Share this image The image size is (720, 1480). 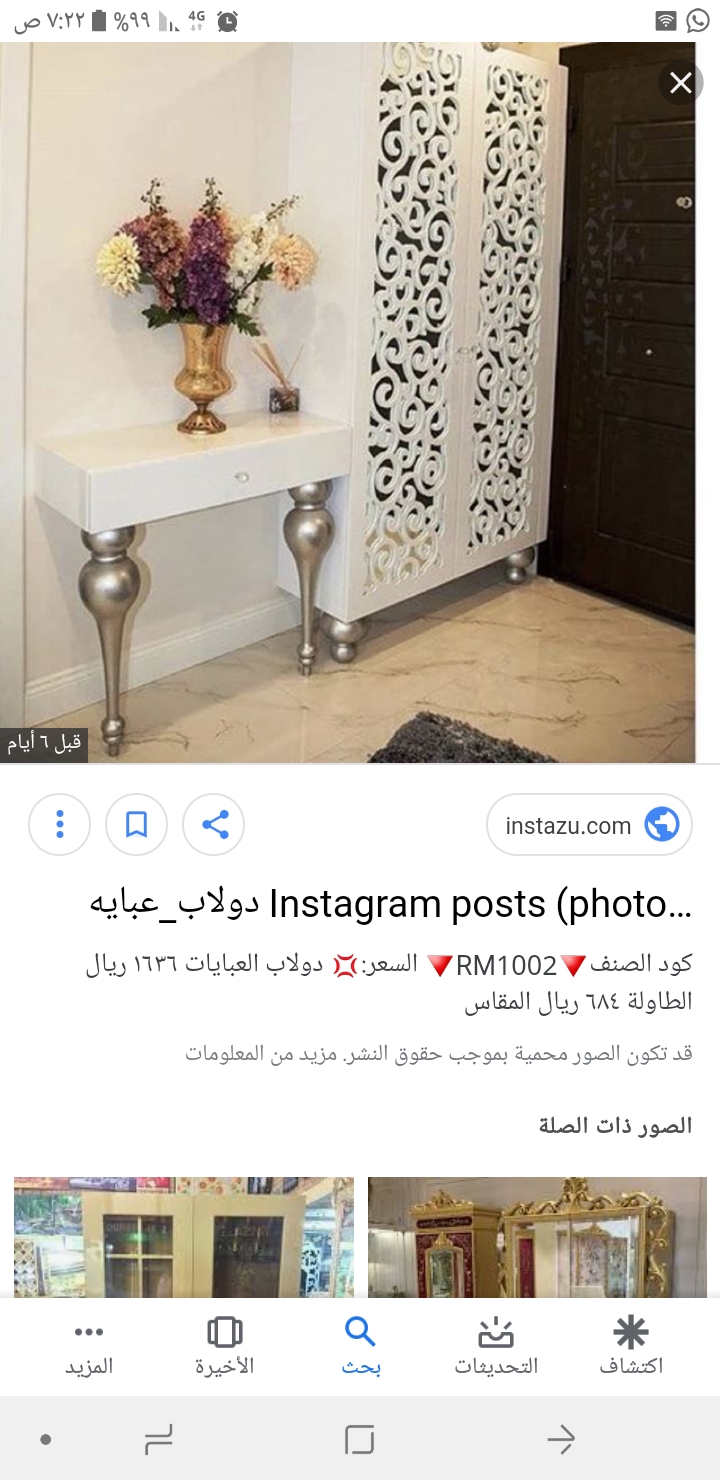click(x=214, y=825)
